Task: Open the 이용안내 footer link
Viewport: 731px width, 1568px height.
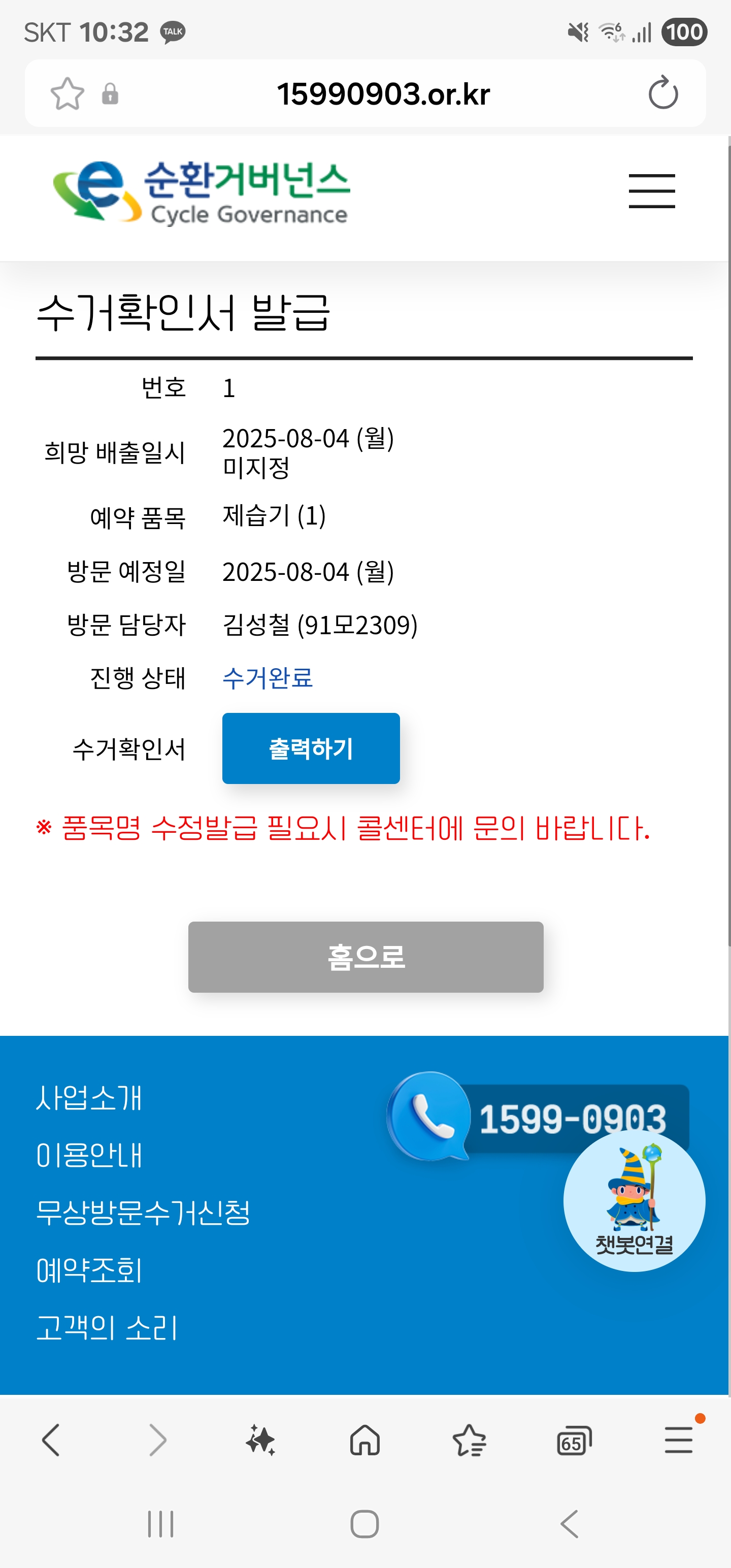Action: pos(89,1155)
